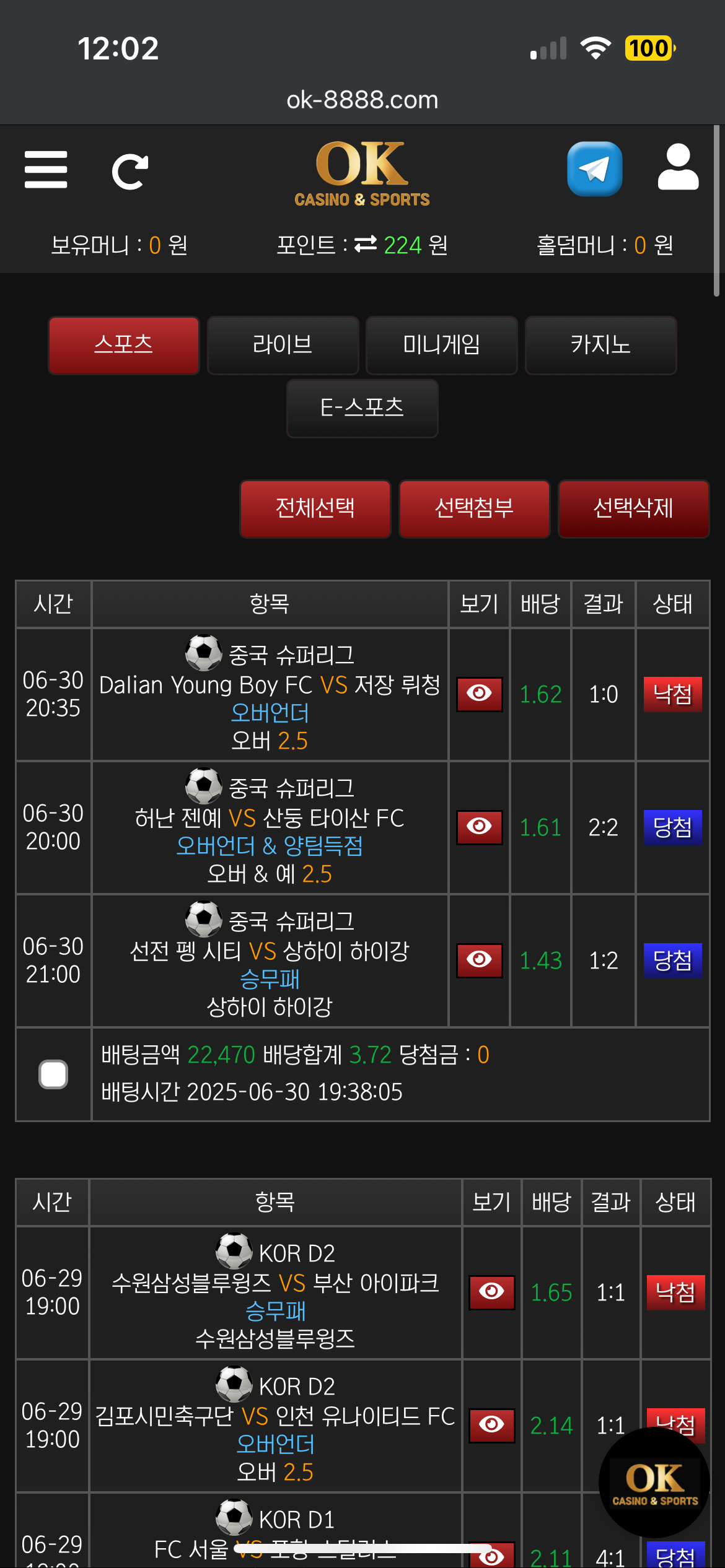Viewport: 725px width, 1568px height.
Task: View details for 허난 젠예 match
Action: [480, 827]
